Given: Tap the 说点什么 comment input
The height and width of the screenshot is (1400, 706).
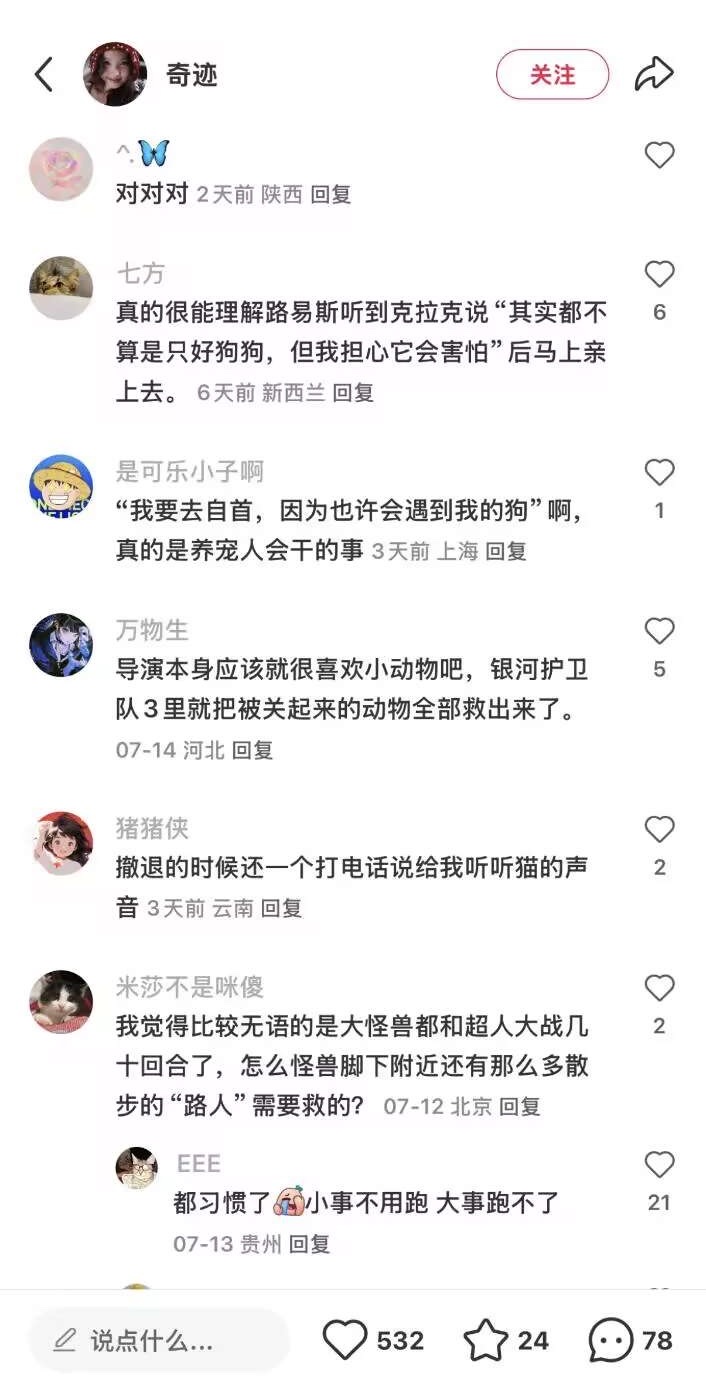Looking at the screenshot, I should tap(159, 1341).
